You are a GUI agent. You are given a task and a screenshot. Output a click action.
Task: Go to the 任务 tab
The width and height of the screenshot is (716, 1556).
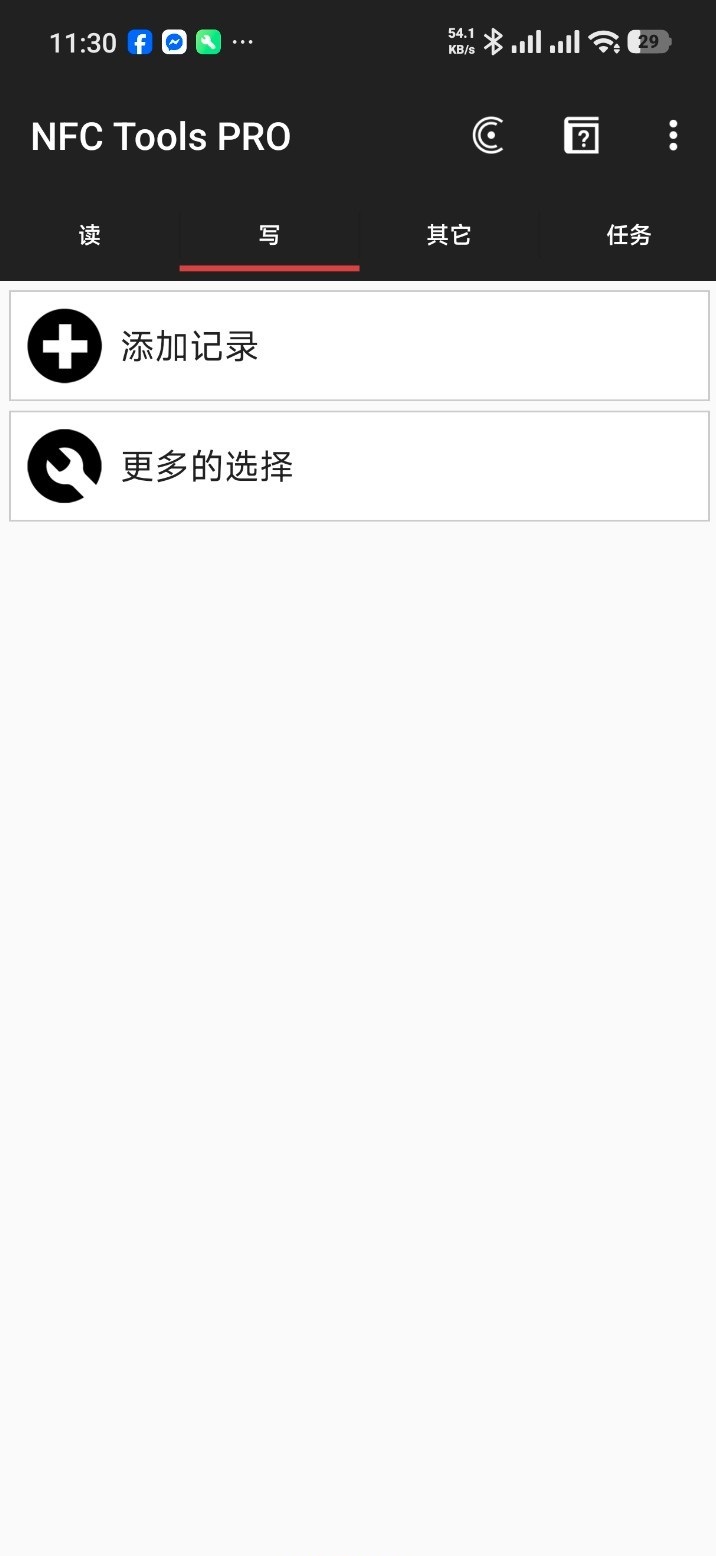point(628,236)
